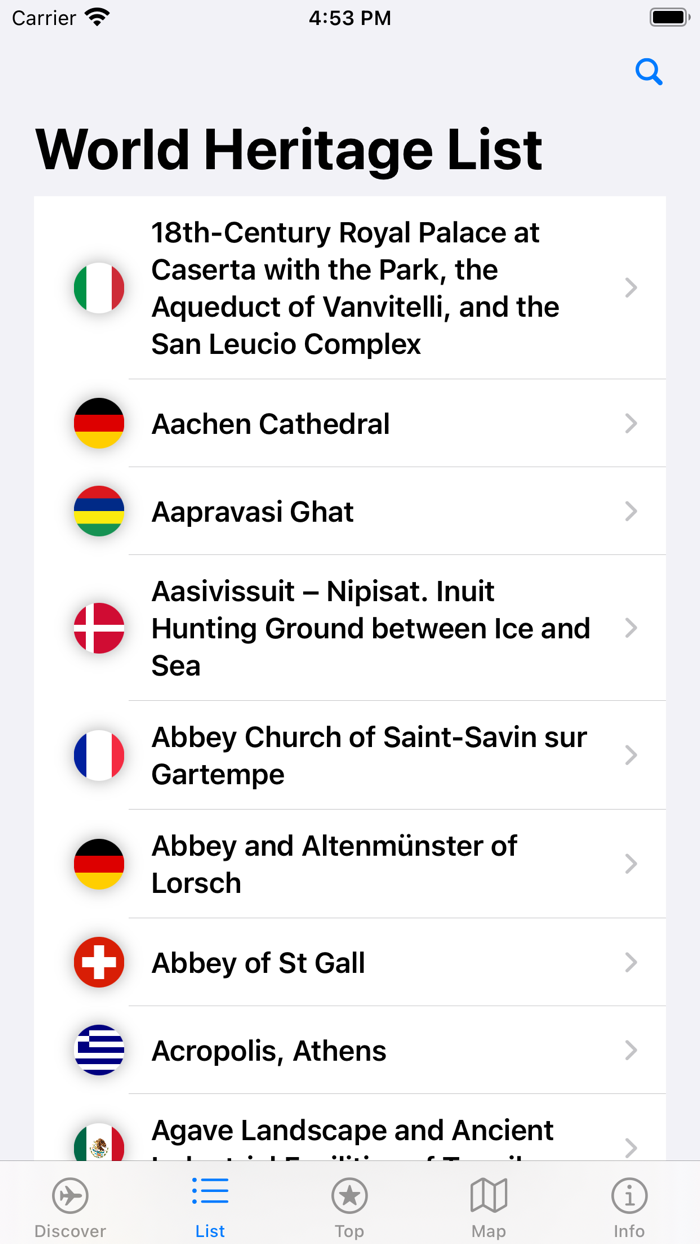Switch to the Discover tab
The height and width of the screenshot is (1244, 700).
tap(70, 1207)
